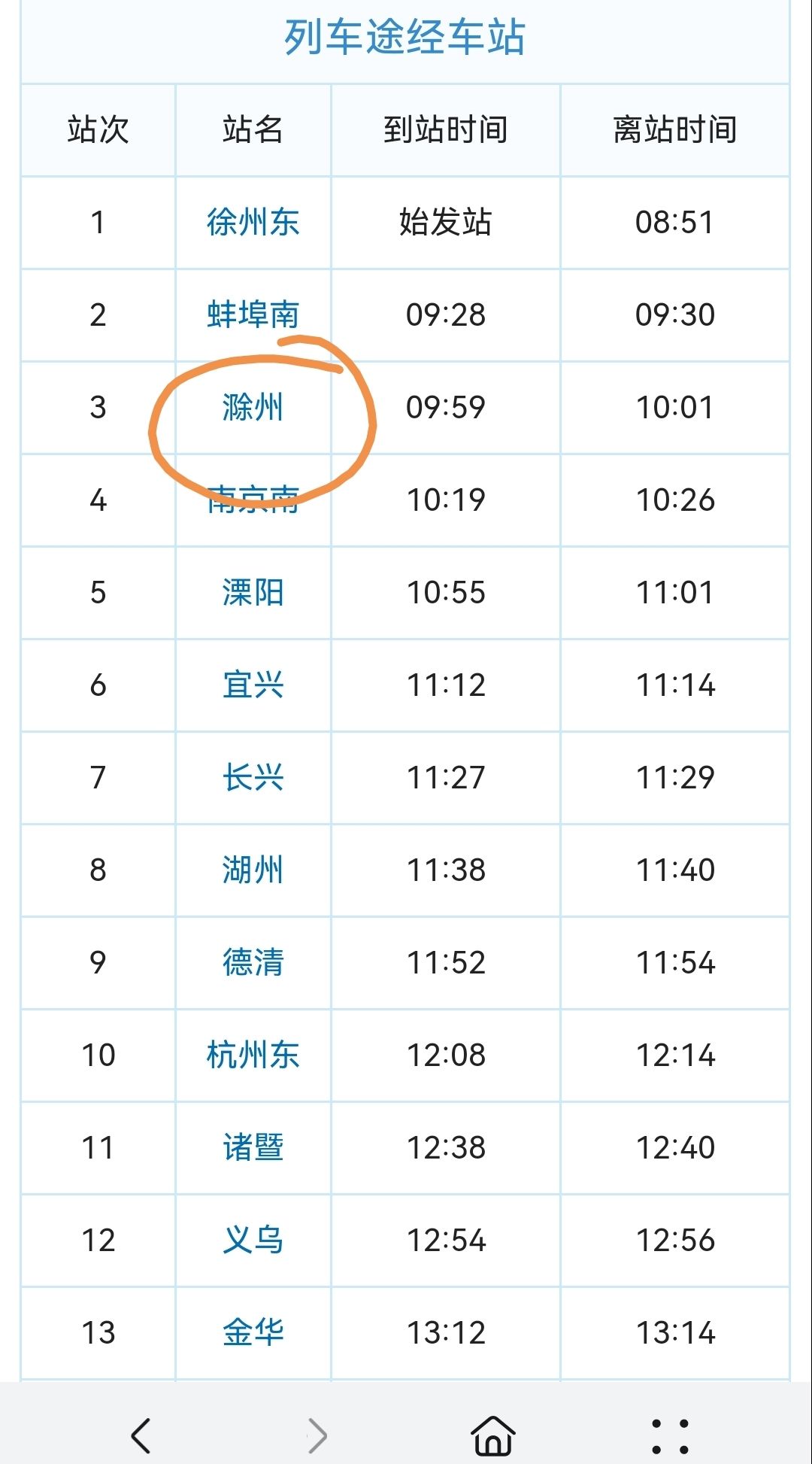Open the 义乌 station link
This screenshot has height=1464, width=812.
253,1241
